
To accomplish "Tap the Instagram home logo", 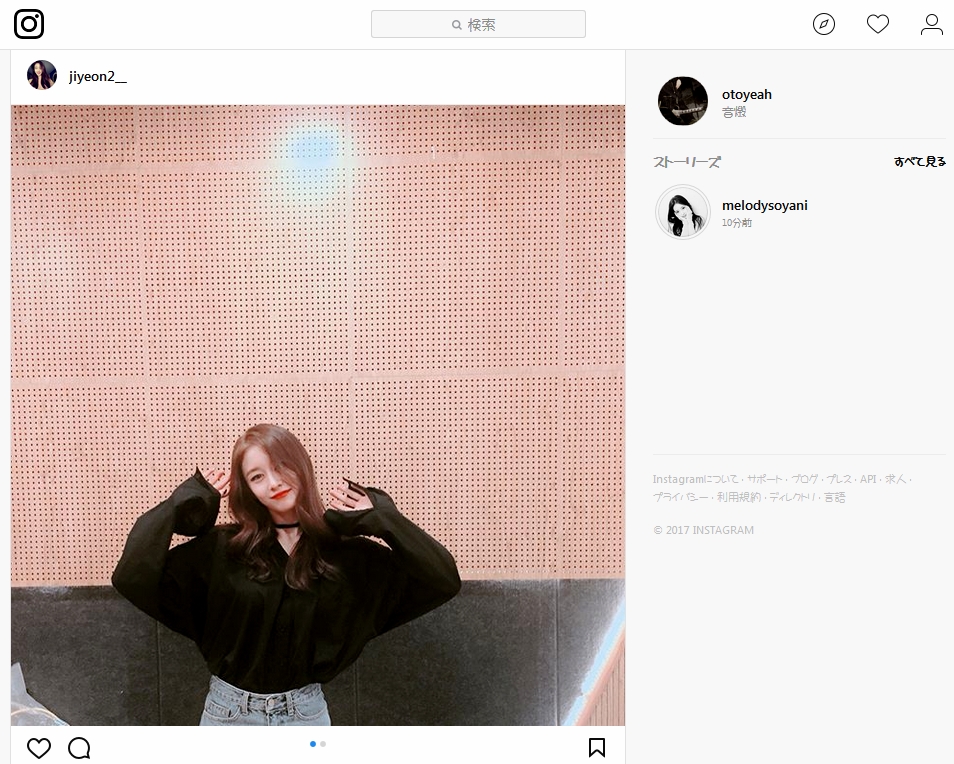I will [x=29, y=24].
